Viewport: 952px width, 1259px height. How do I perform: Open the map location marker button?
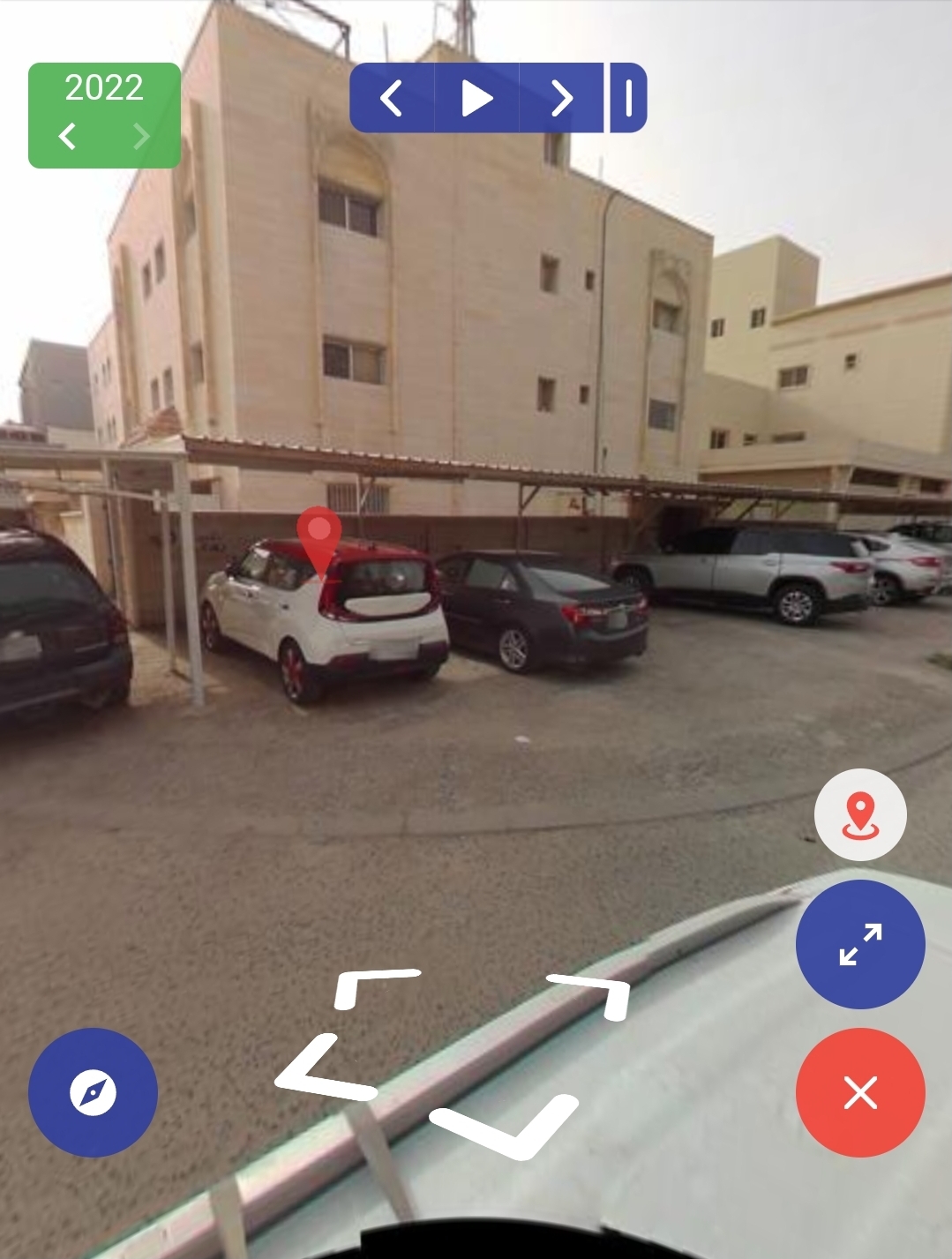[859, 815]
